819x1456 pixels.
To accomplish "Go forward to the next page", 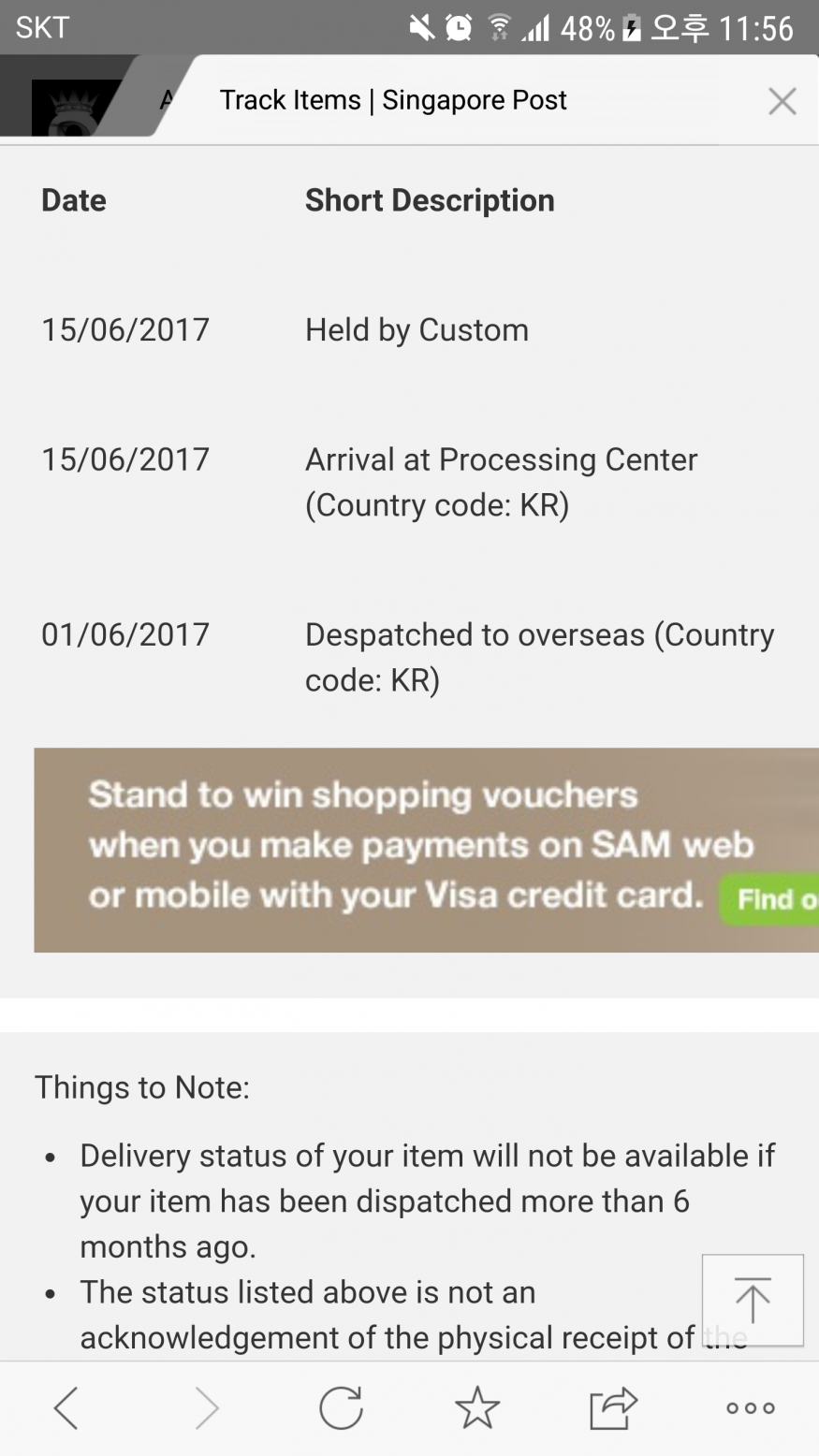I will point(206,1407).
